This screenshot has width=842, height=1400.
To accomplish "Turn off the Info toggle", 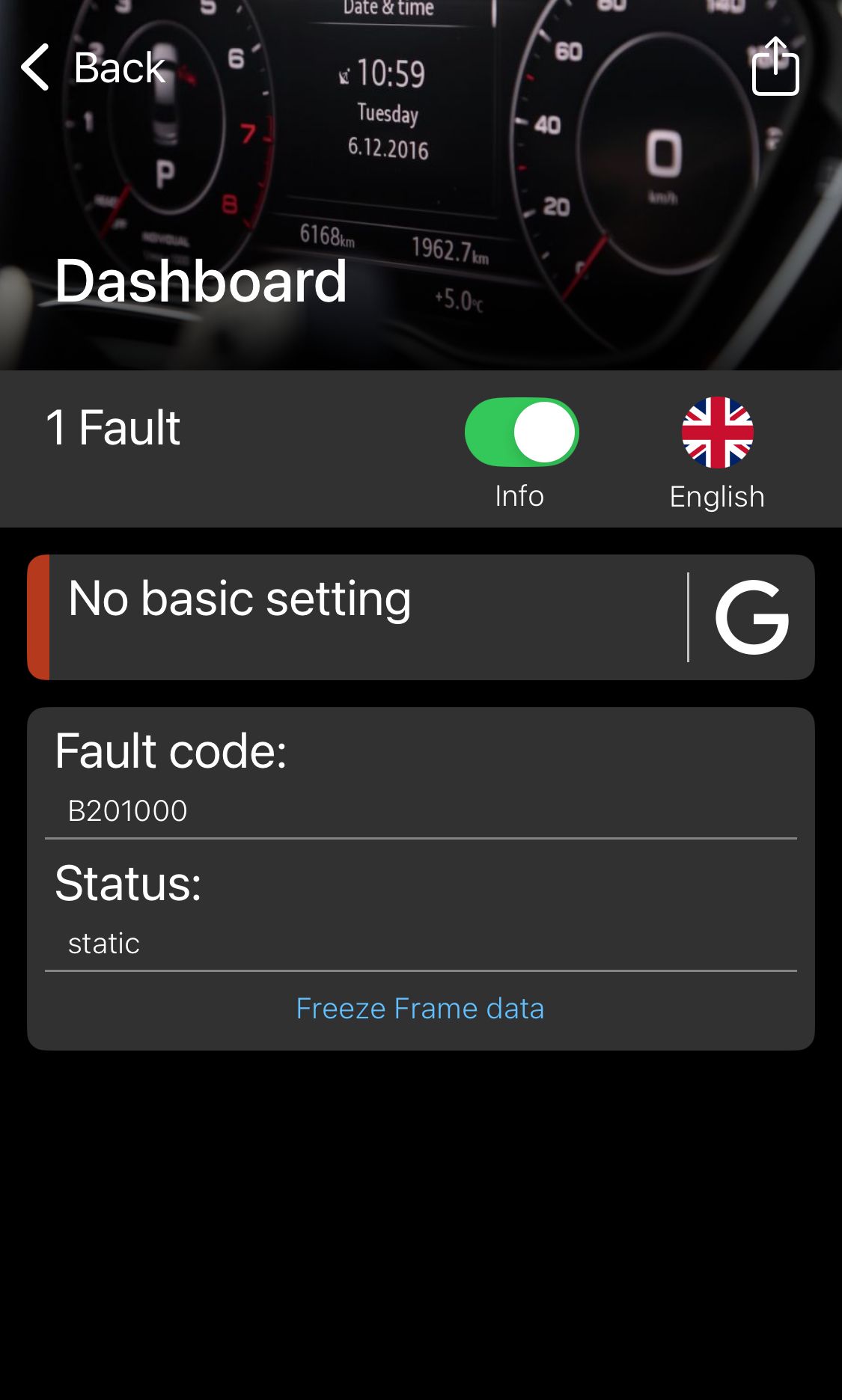I will pyautogui.click(x=522, y=432).
